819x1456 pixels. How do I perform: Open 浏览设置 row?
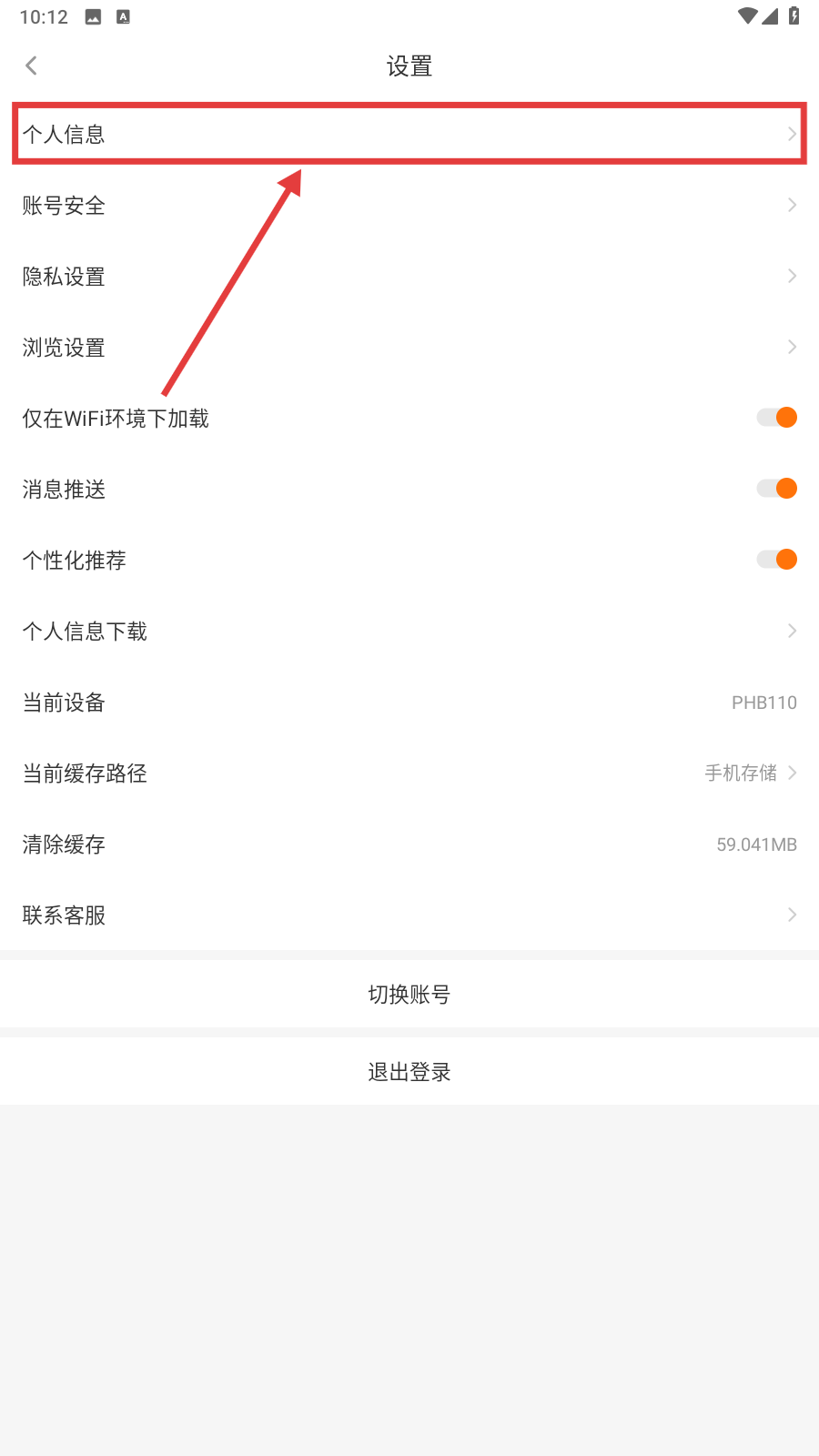click(409, 347)
